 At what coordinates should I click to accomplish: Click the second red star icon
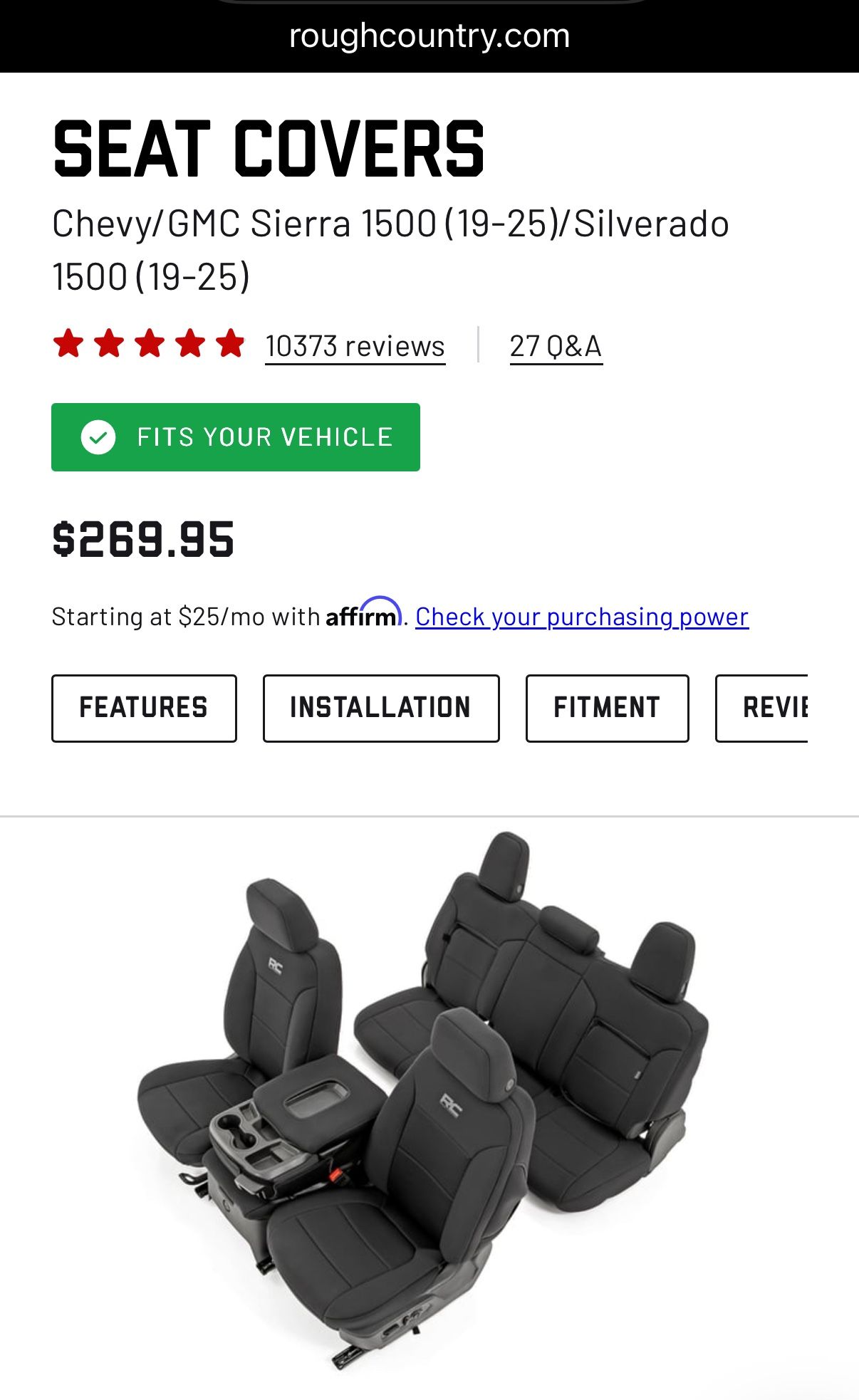111,343
